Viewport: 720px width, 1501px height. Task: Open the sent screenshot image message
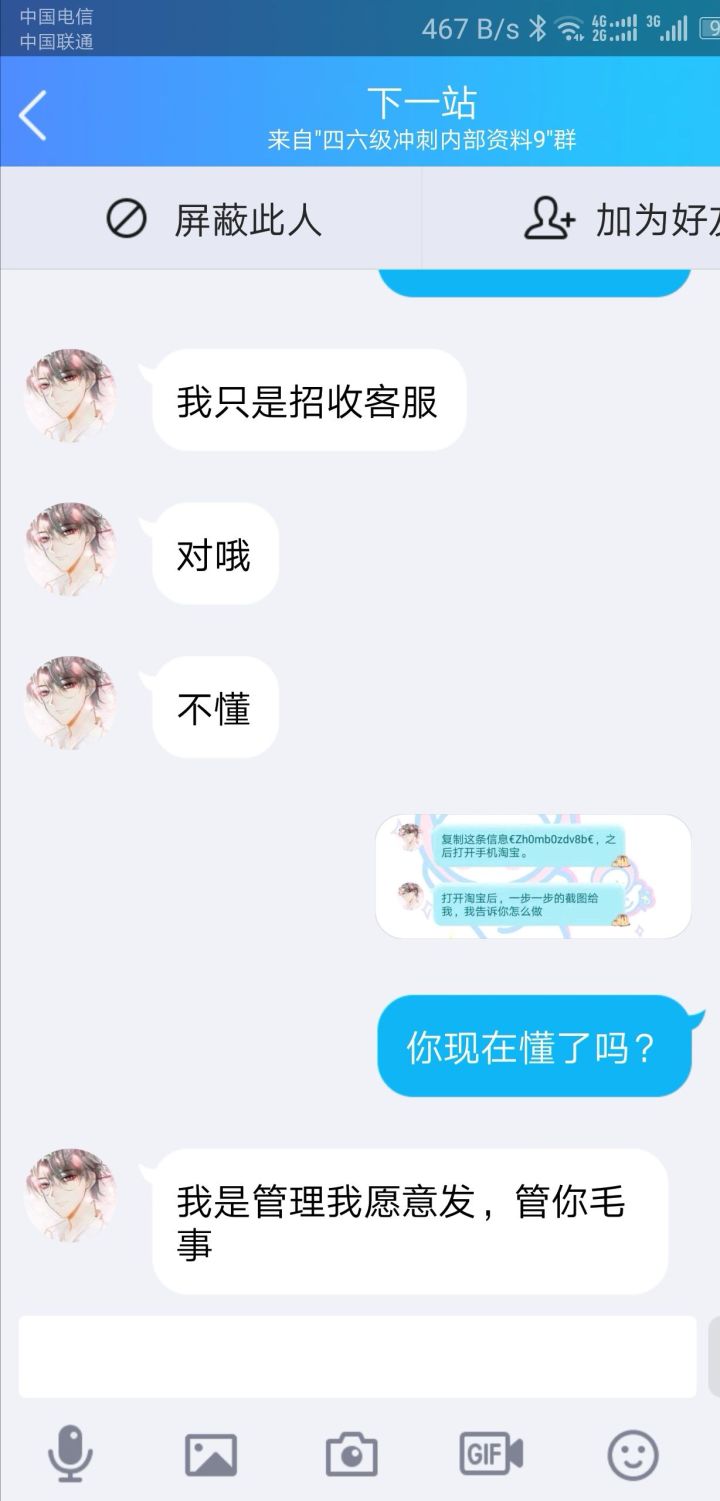tap(533, 877)
